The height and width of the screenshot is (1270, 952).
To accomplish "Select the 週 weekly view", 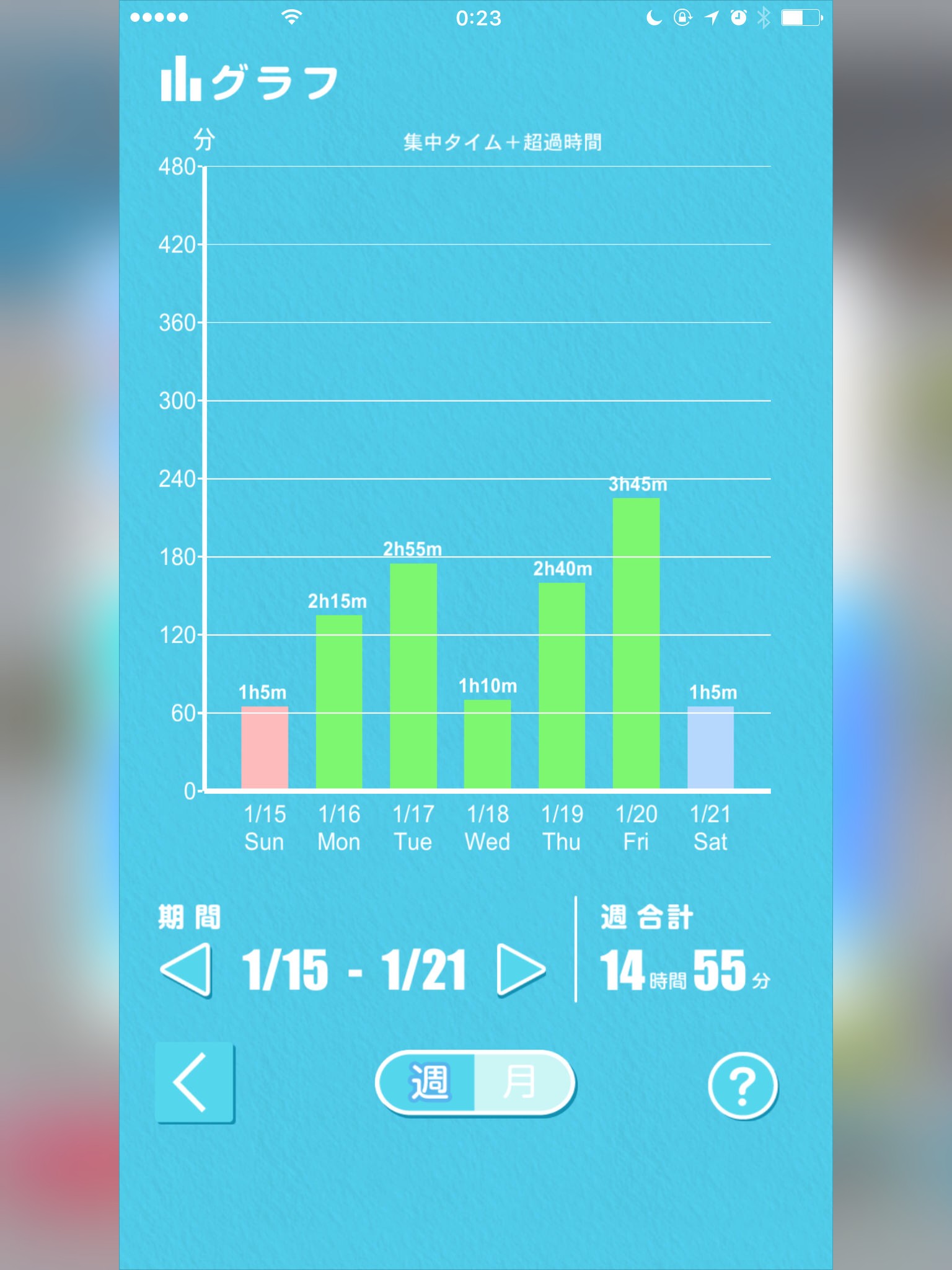I will click(427, 1082).
